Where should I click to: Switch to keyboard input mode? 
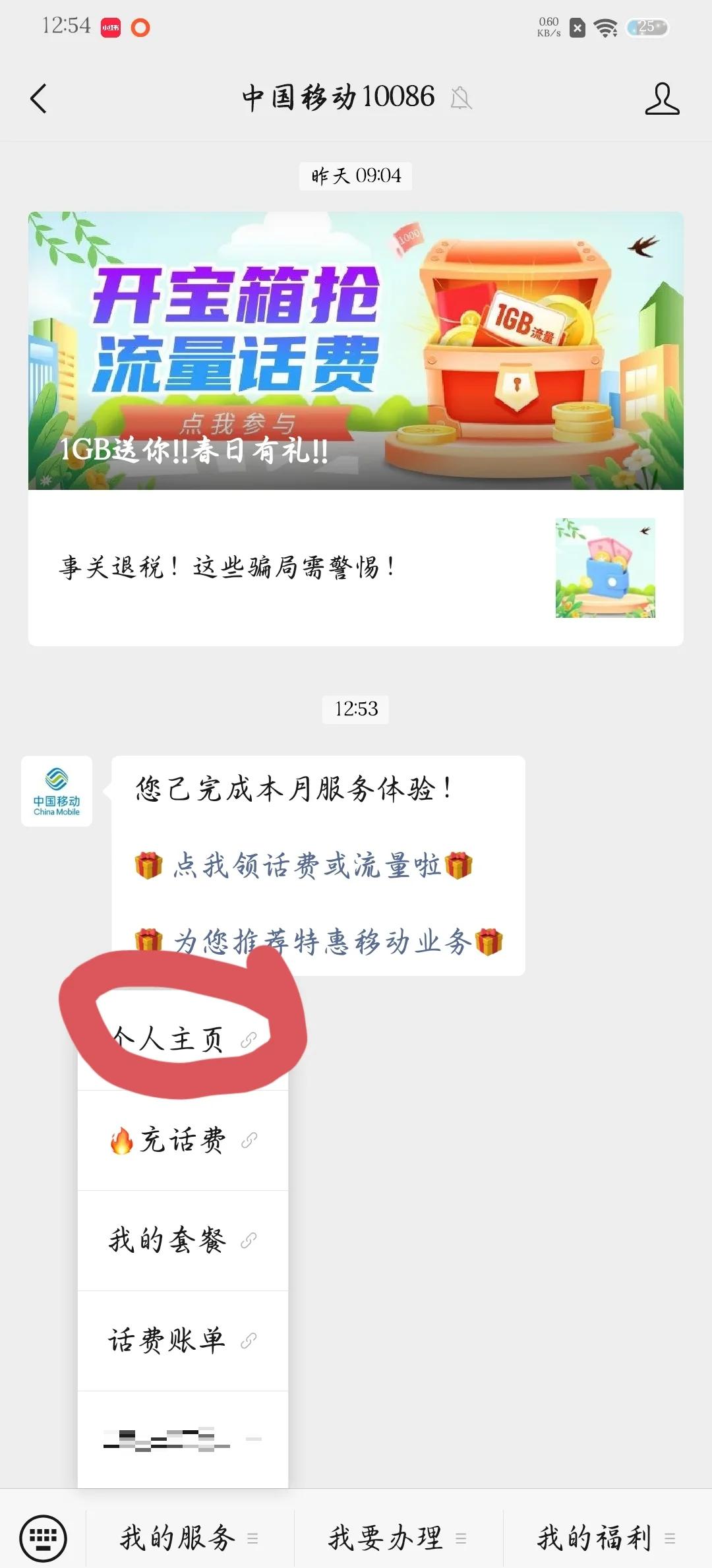click(x=43, y=1538)
